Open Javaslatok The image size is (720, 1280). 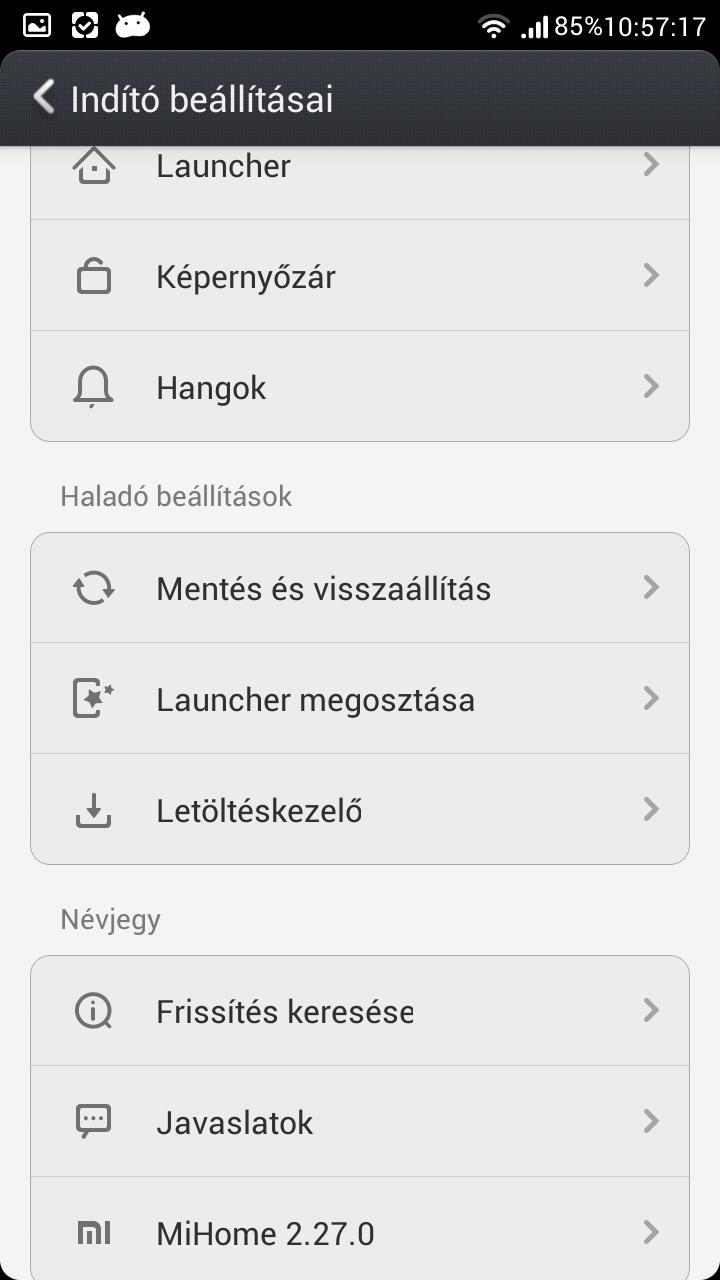tap(360, 1122)
